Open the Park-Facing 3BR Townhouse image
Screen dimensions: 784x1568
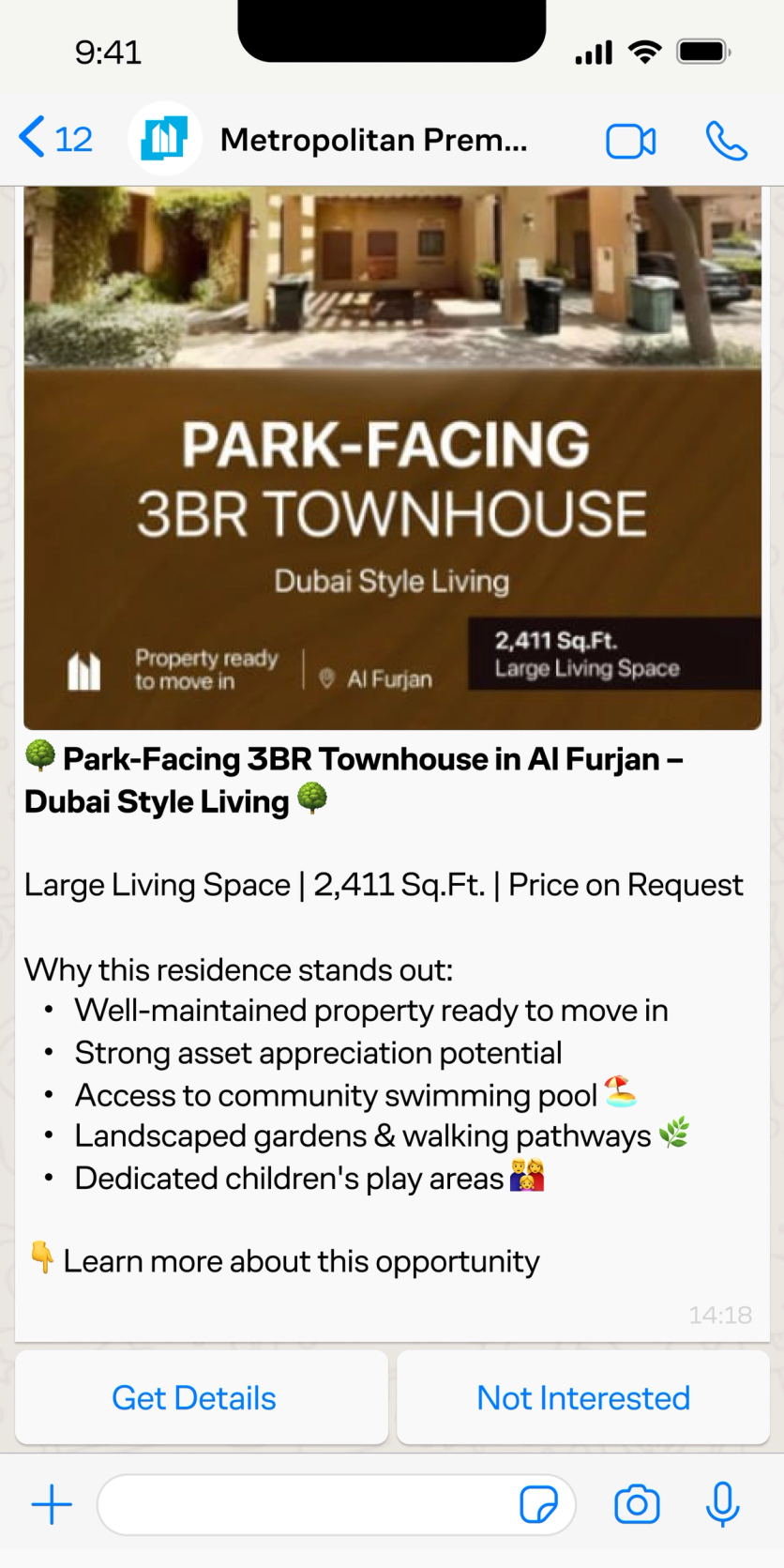392,457
